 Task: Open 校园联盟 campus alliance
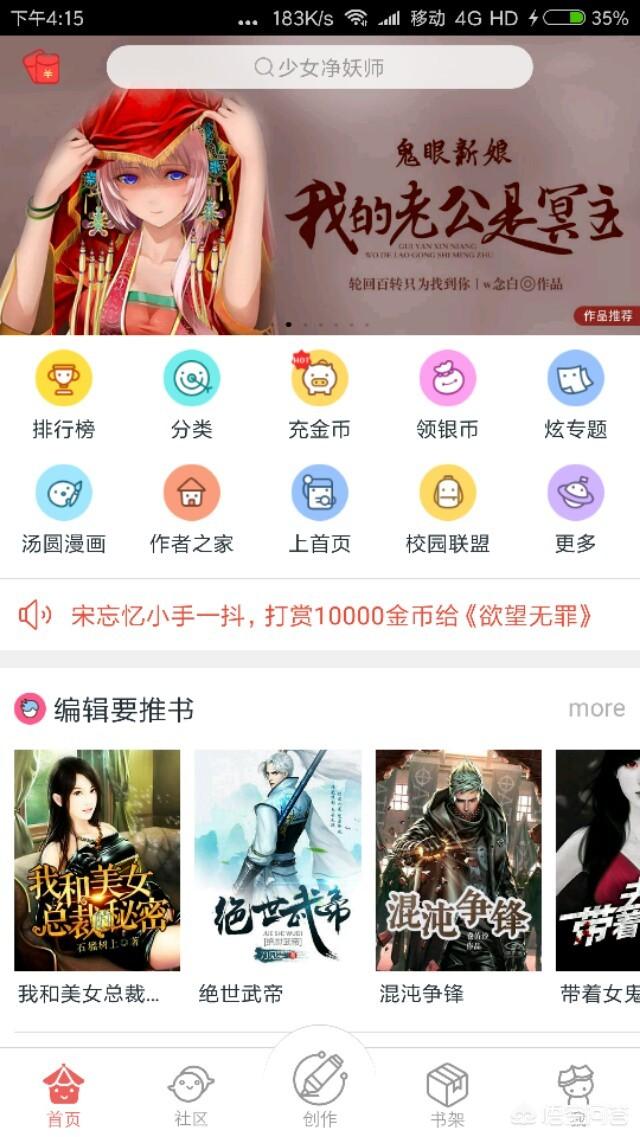[x=447, y=509]
